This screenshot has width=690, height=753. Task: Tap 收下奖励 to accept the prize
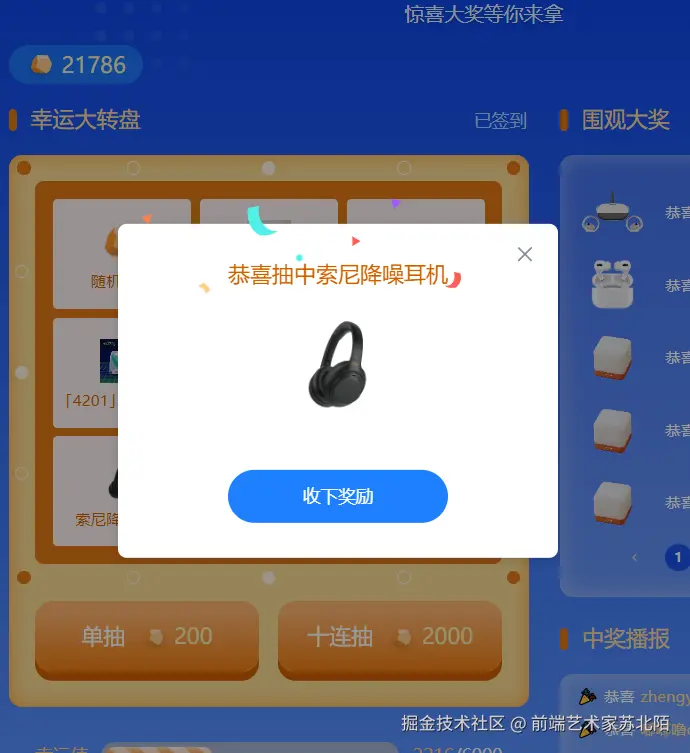click(338, 496)
